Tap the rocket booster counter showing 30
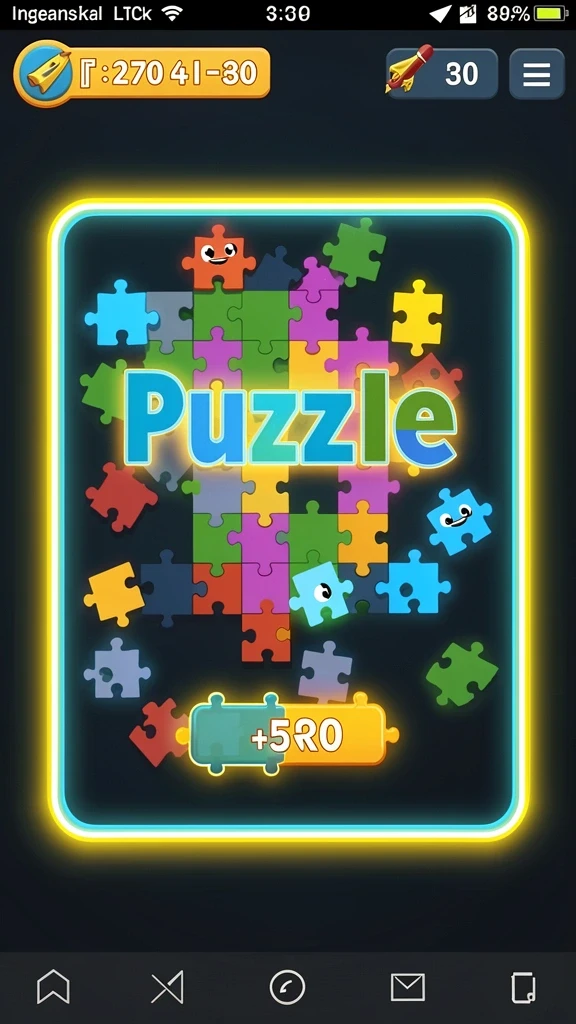This screenshot has height=1024, width=576. [x=441, y=74]
